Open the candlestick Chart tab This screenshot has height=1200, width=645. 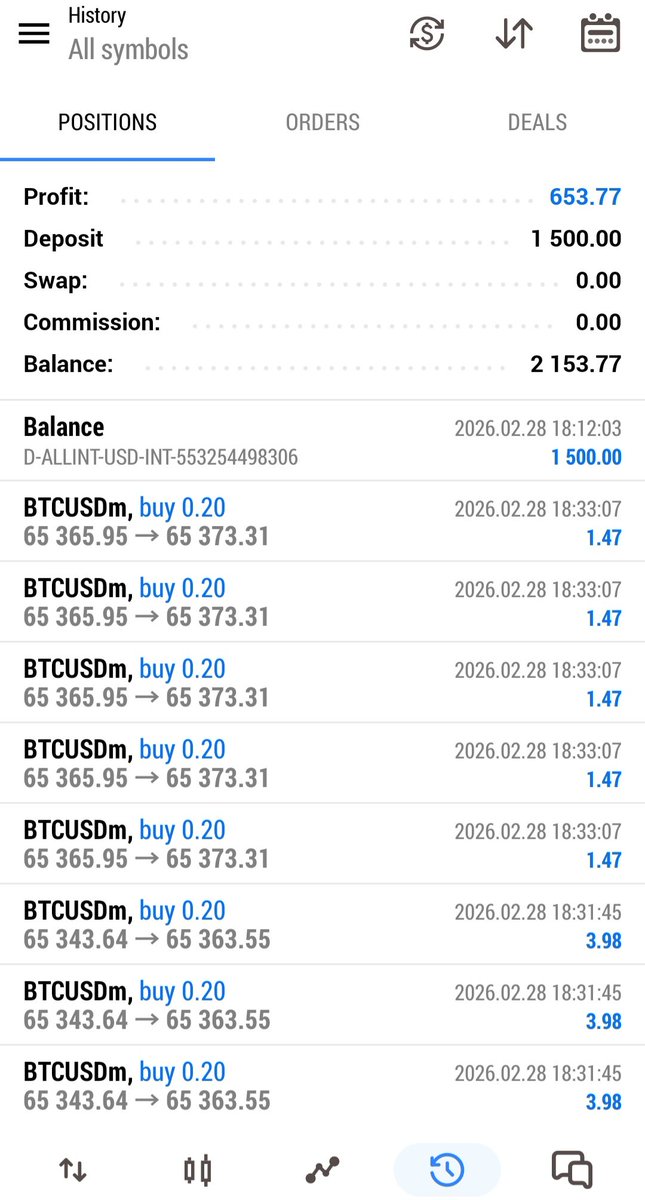tap(198, 1169)
